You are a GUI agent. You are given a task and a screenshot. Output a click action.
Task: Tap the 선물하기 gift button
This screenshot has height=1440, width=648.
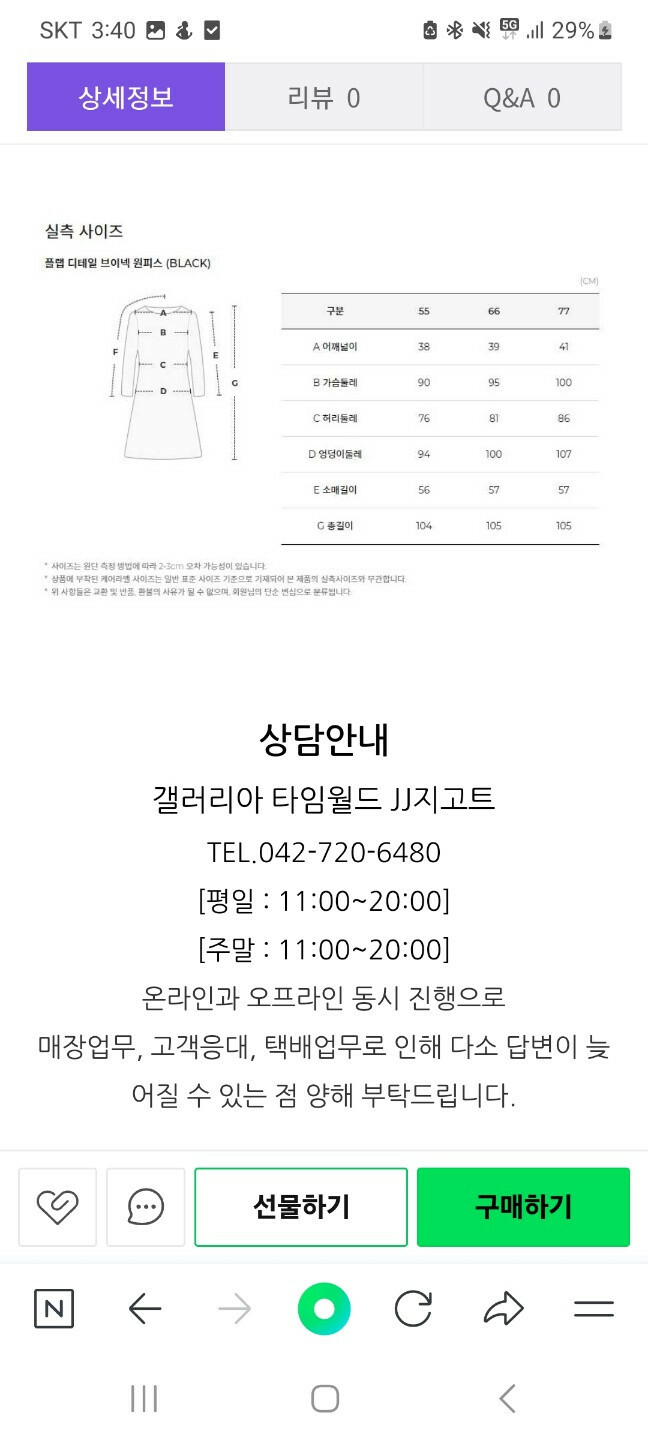pyautogui.click(x=301, y=1207)
